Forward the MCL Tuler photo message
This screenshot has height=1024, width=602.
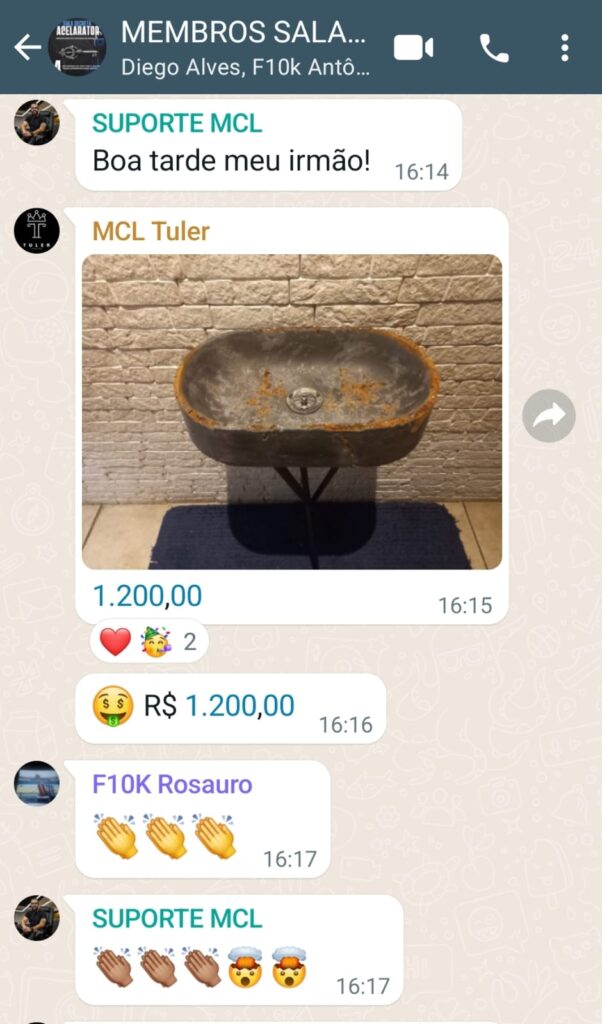tap(549, 416)
